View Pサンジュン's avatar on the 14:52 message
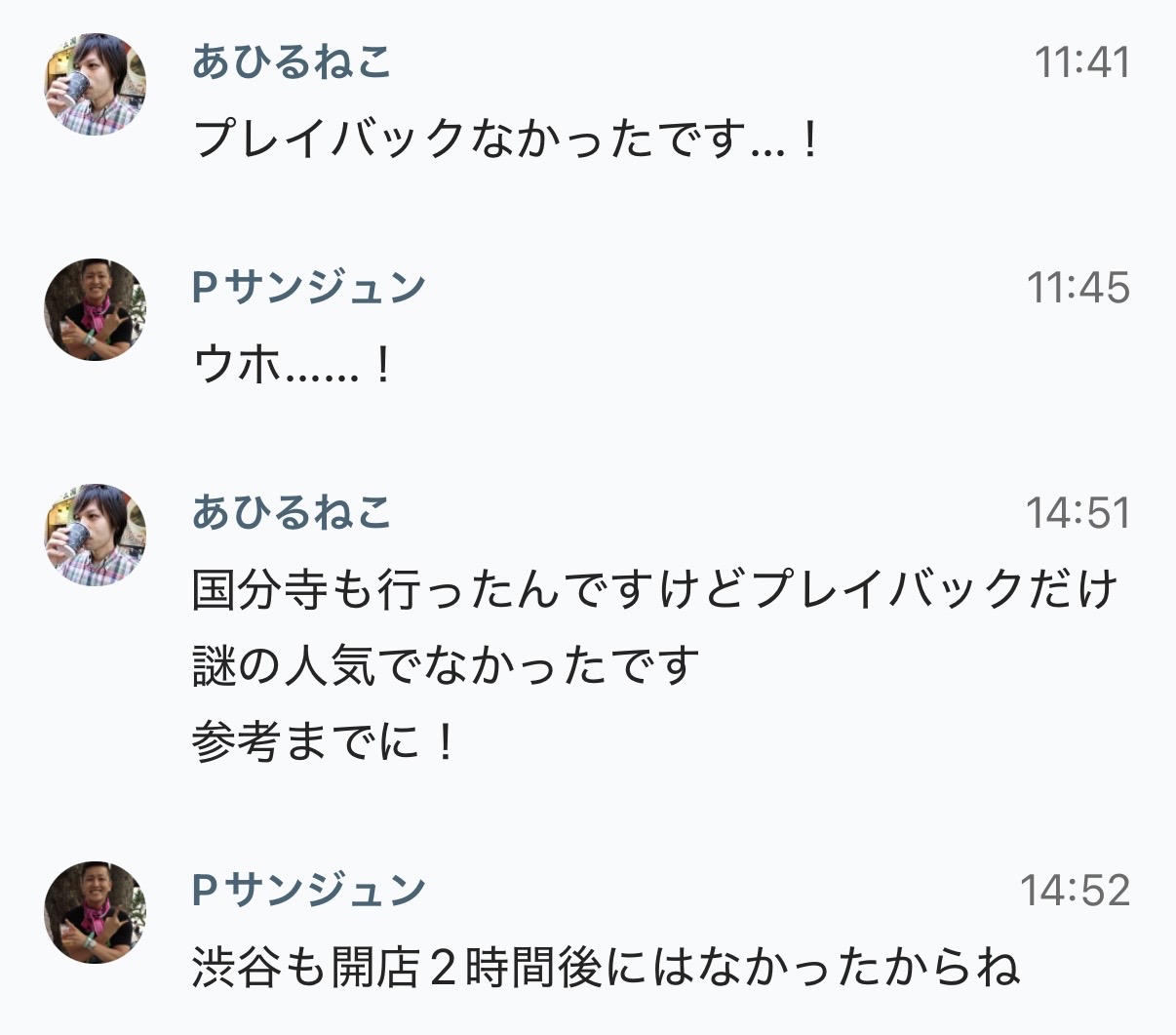 point(96,912)
